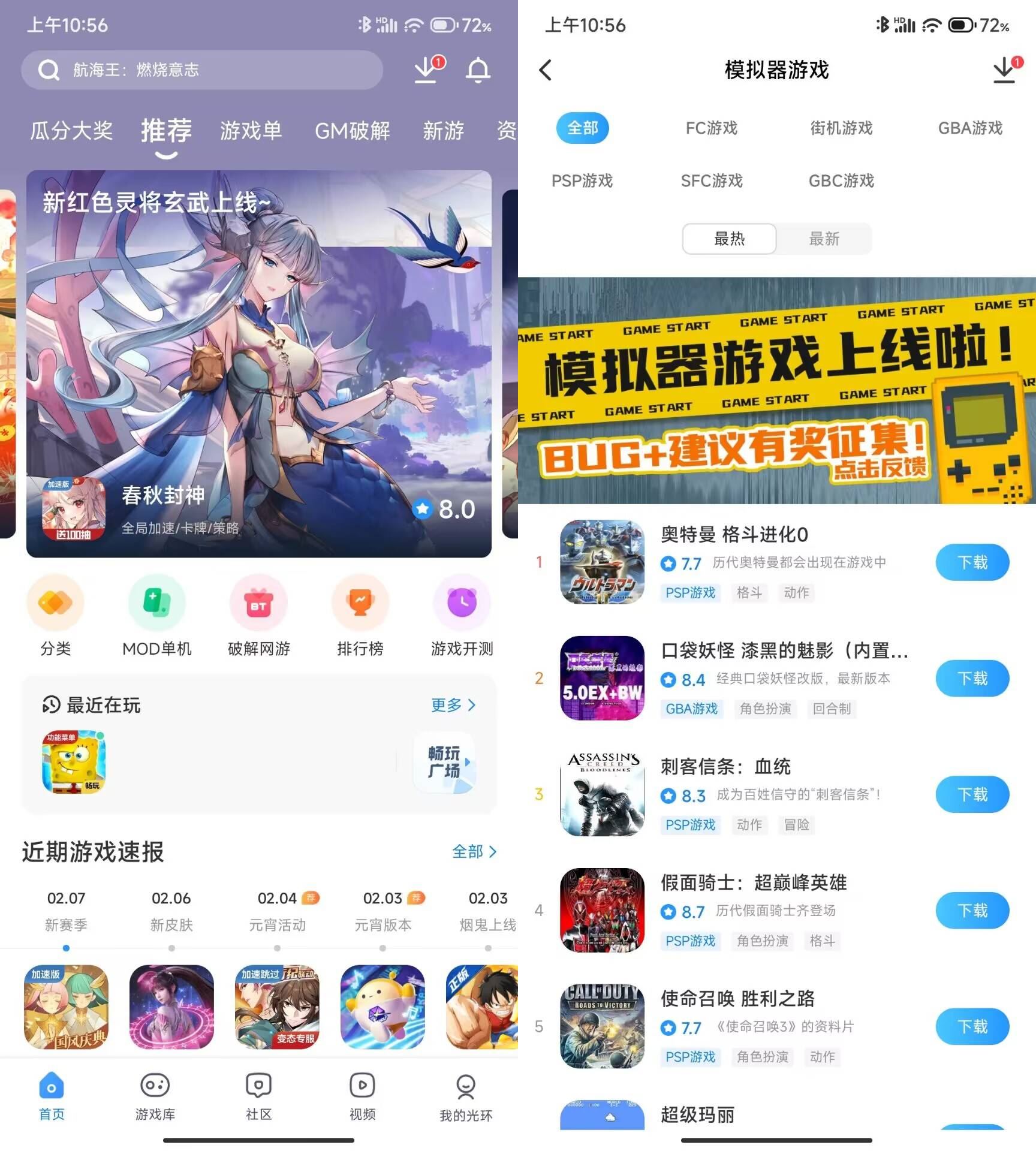Switch to the 游戏单 top tab
The height and width of the screenshot is (1151, 1036).
(x=251, y=131)
